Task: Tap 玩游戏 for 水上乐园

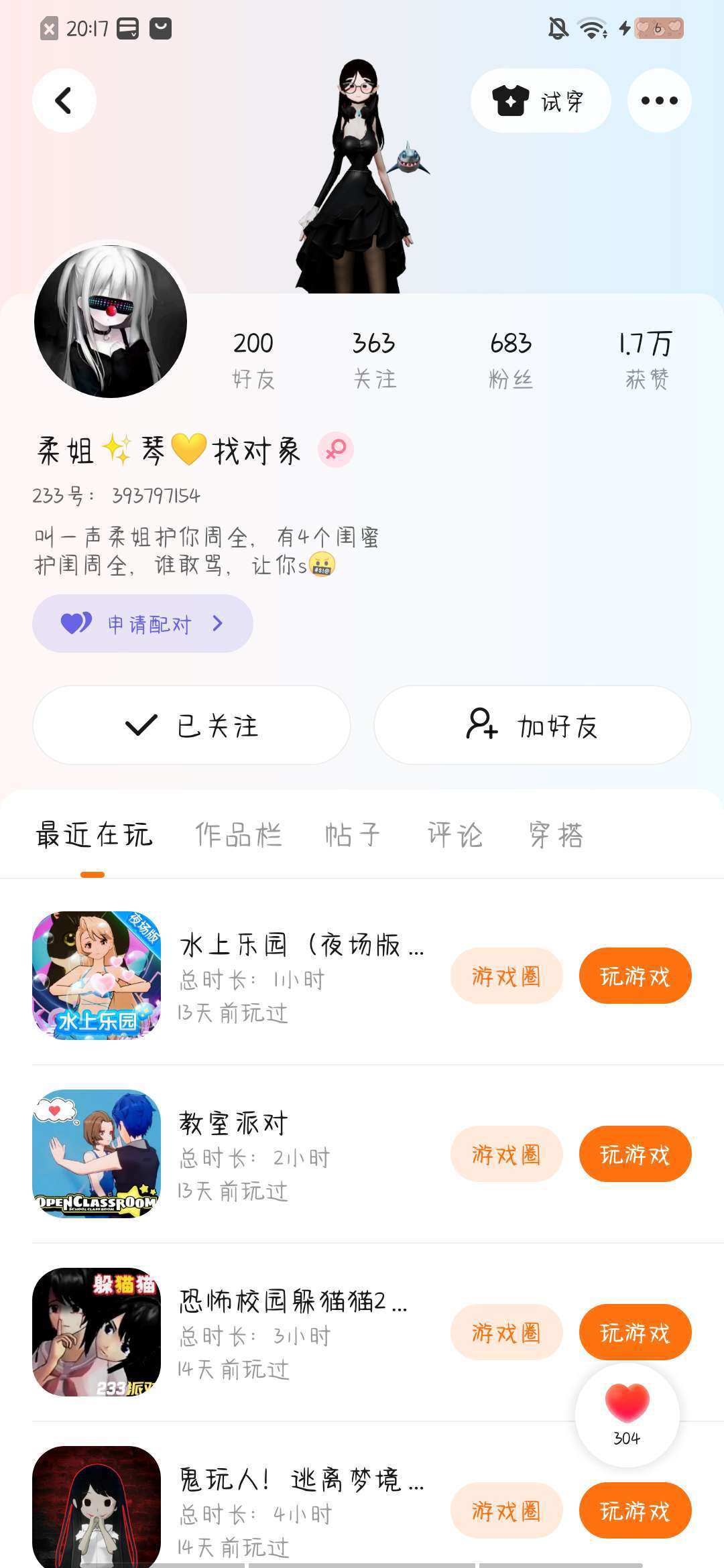Action: (635, 976)
